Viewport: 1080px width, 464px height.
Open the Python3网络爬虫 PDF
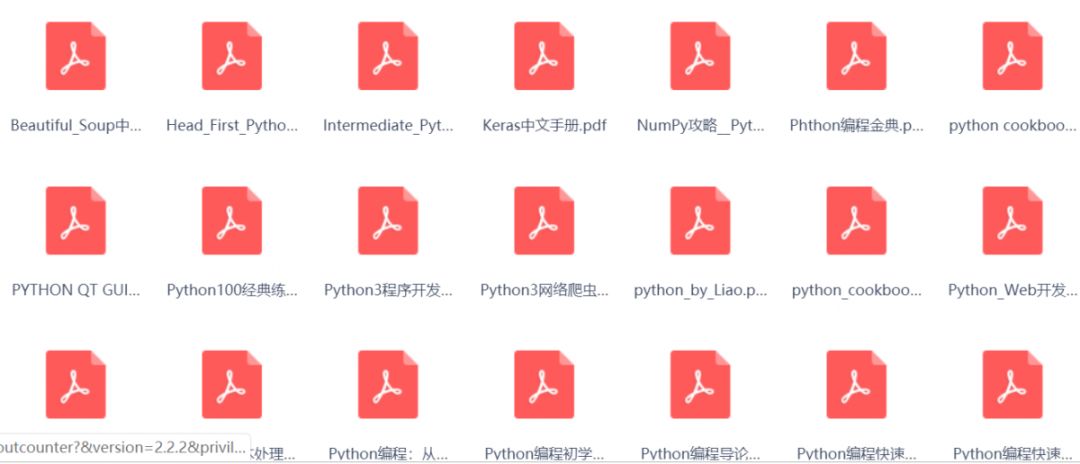click(543, 221)
